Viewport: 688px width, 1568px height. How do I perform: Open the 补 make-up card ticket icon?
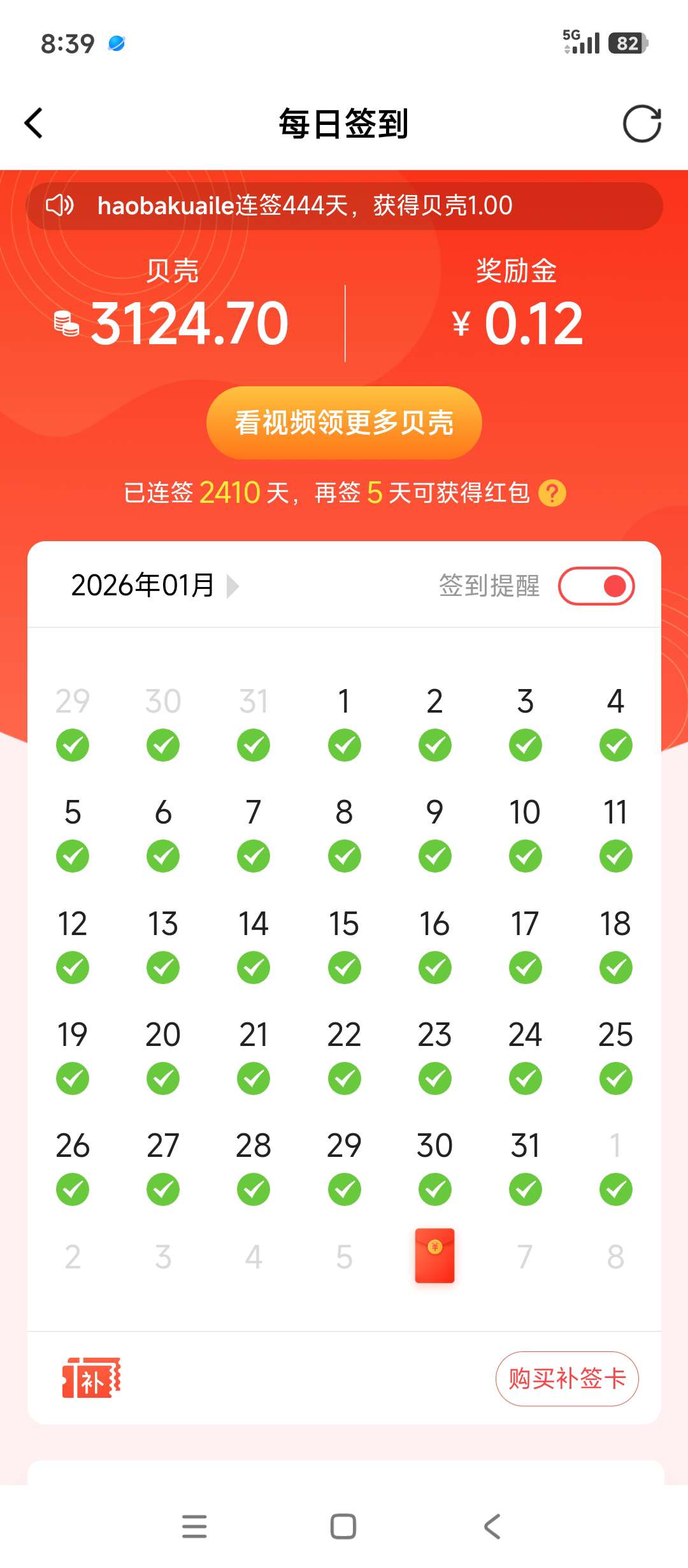click(92, 1378)
